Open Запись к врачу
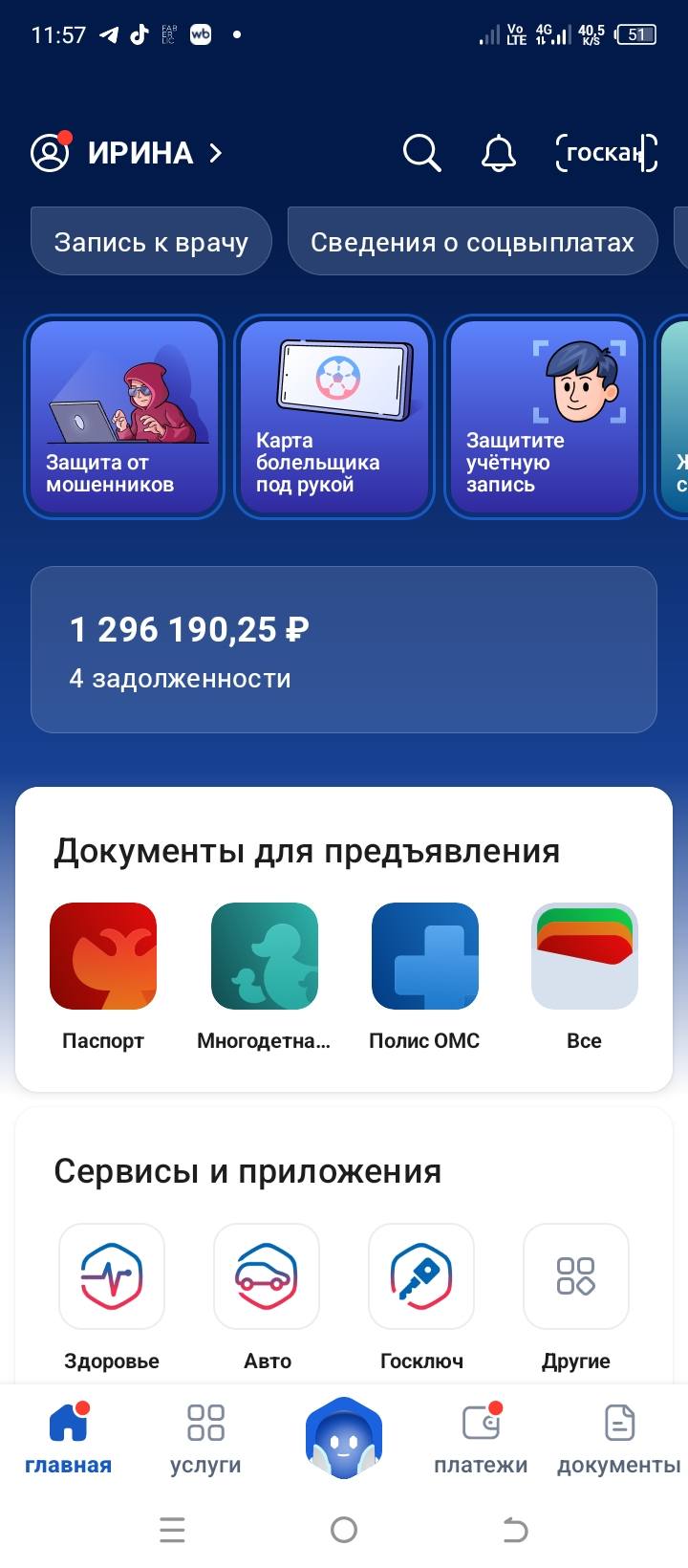The height and width of the screenshot is (1568, 688). 150,241
